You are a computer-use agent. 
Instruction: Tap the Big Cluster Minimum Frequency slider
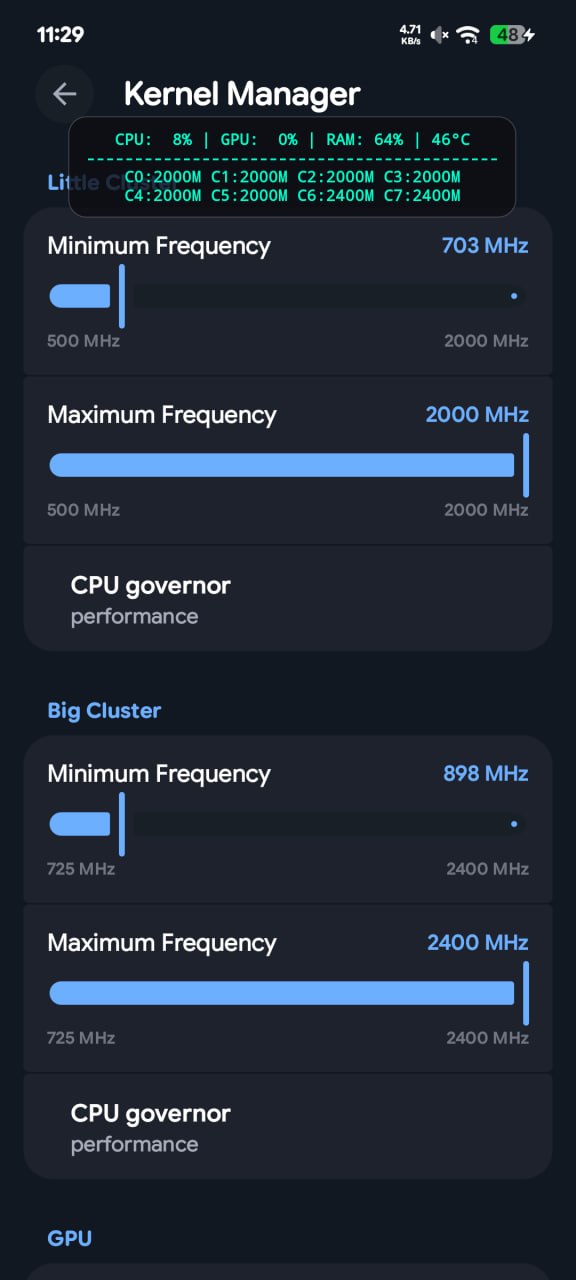[288, 824]
